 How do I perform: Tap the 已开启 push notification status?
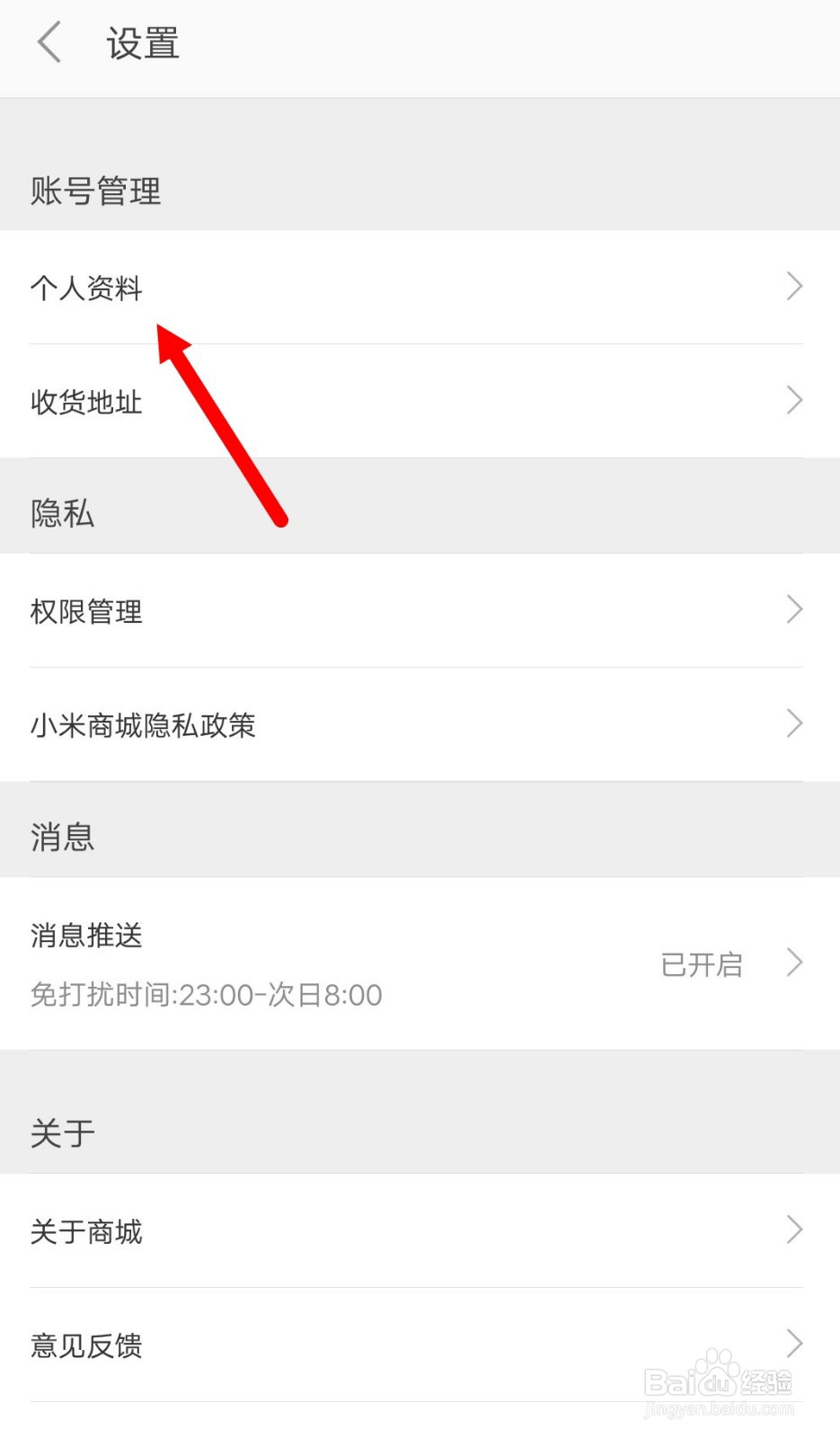(701, 963)
